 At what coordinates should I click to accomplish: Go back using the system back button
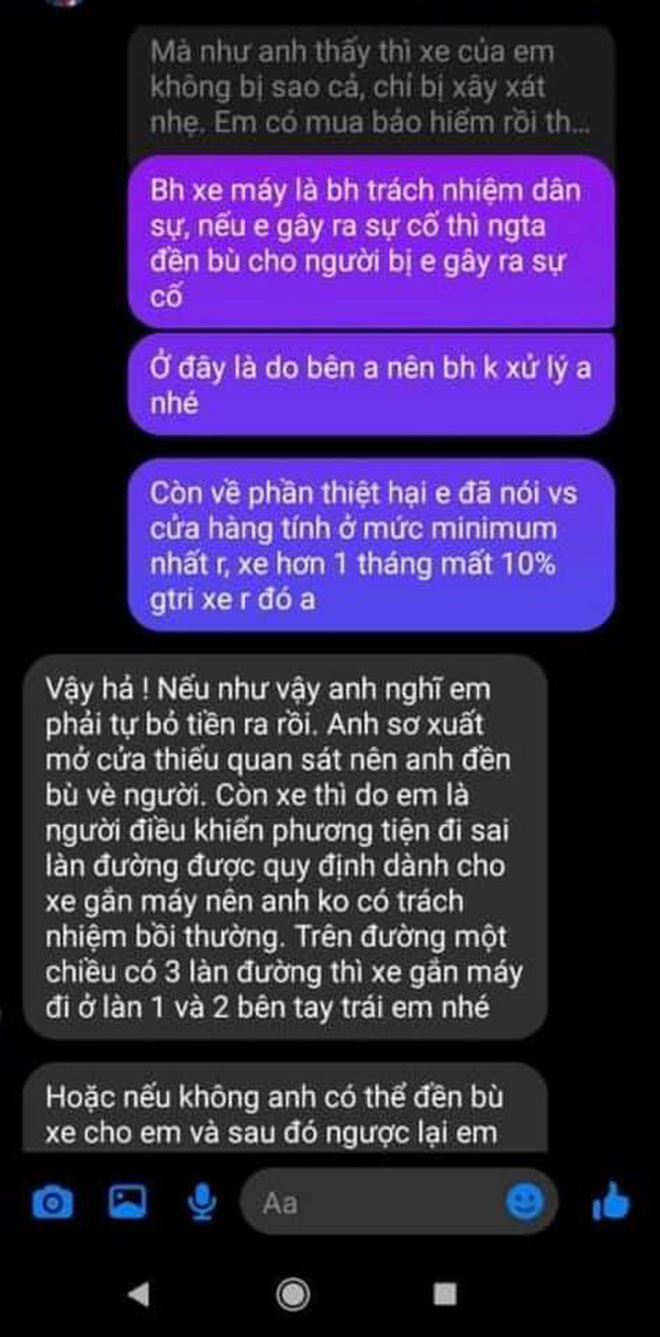coord(139,1294)
